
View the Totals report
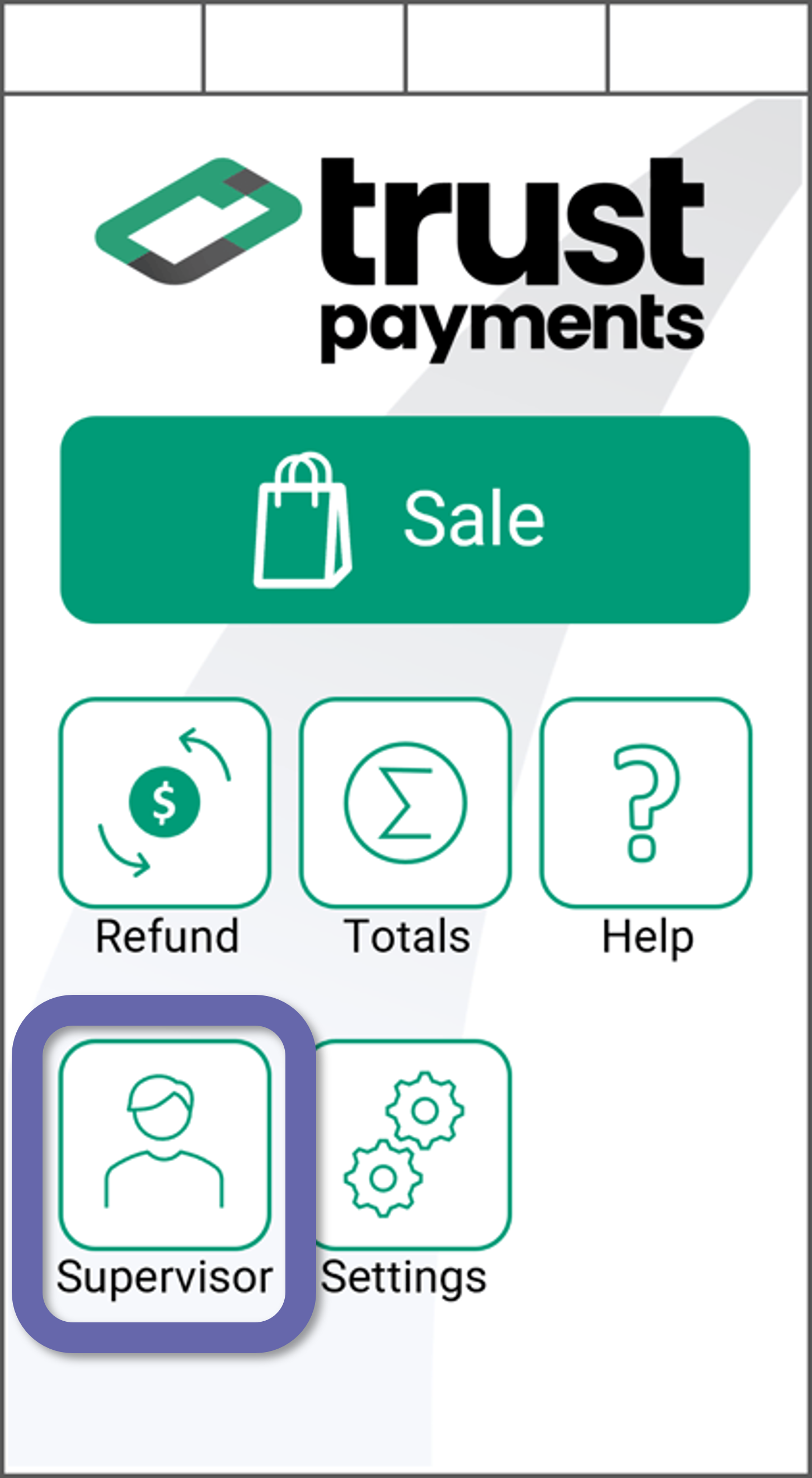405,802
